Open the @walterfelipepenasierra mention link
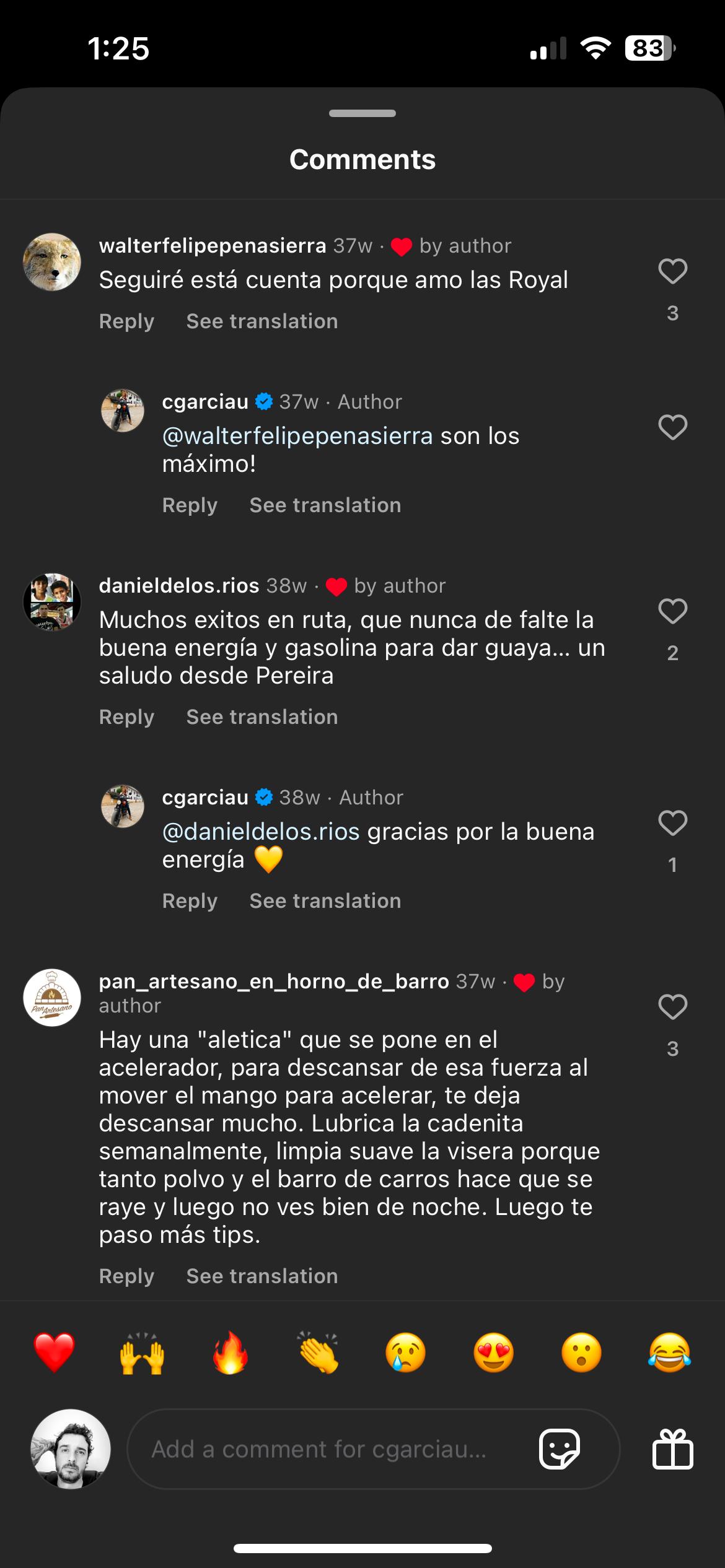The image size is (725, 1568). (x=297, y=436)
